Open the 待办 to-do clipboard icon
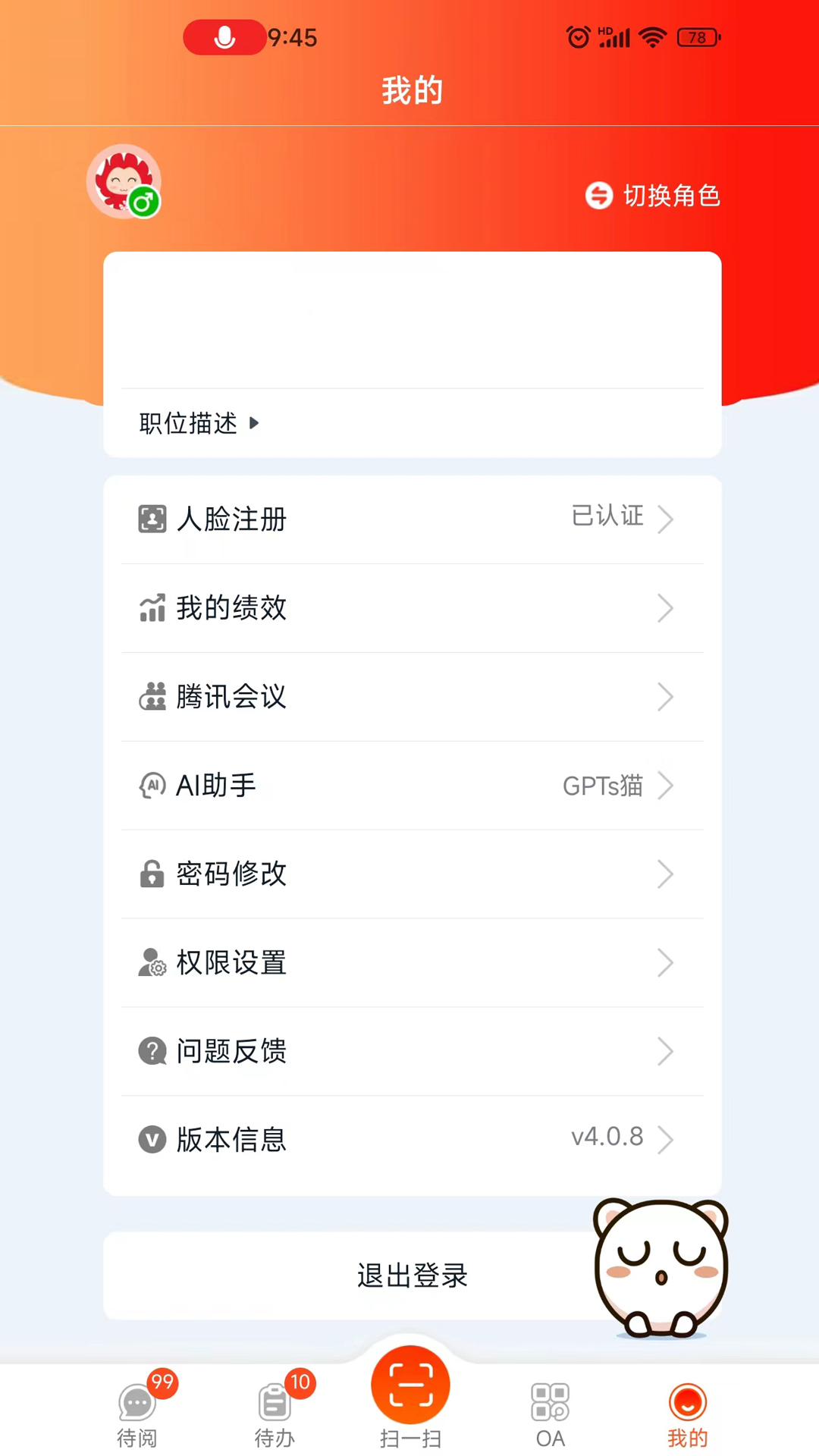This screenshot has height=1456, width=819. [275, 1402]
